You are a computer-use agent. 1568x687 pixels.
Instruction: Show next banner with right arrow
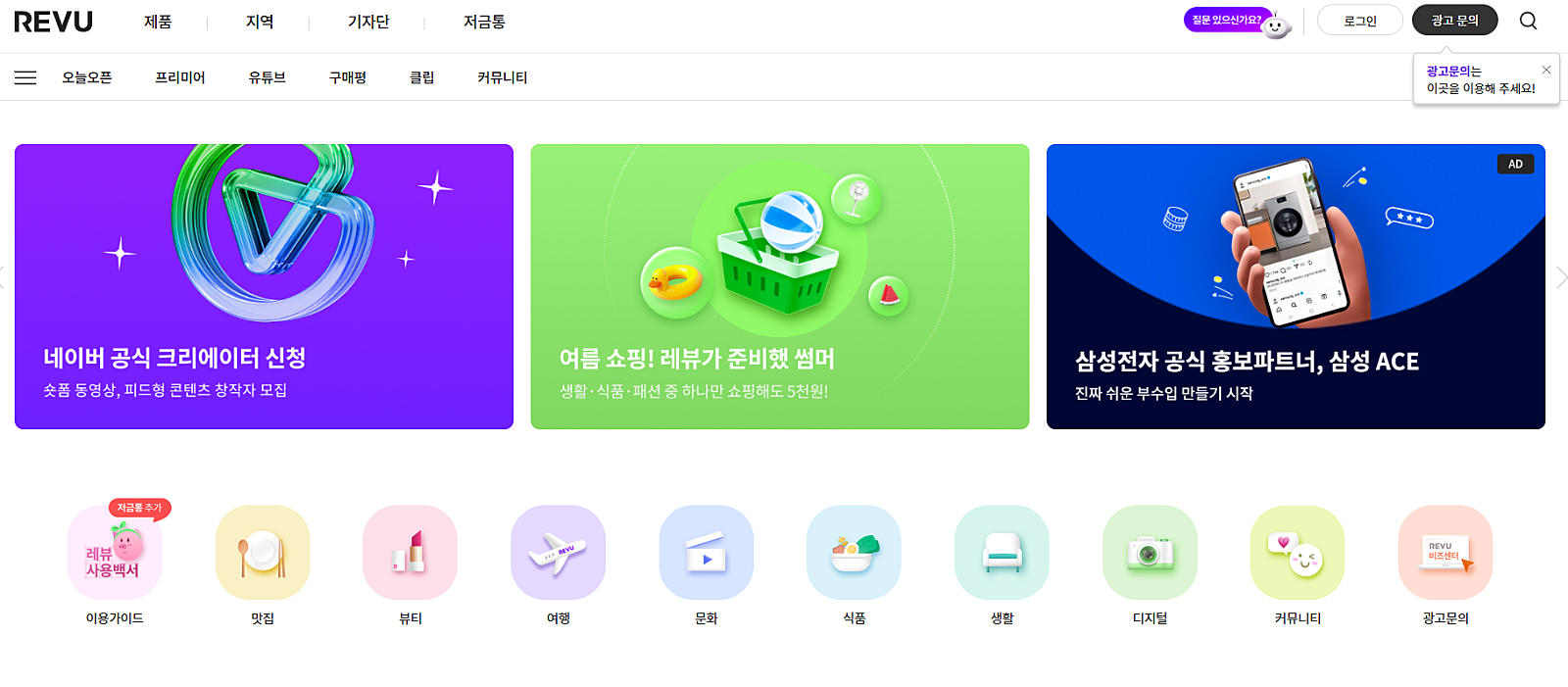pos(1560,278)
